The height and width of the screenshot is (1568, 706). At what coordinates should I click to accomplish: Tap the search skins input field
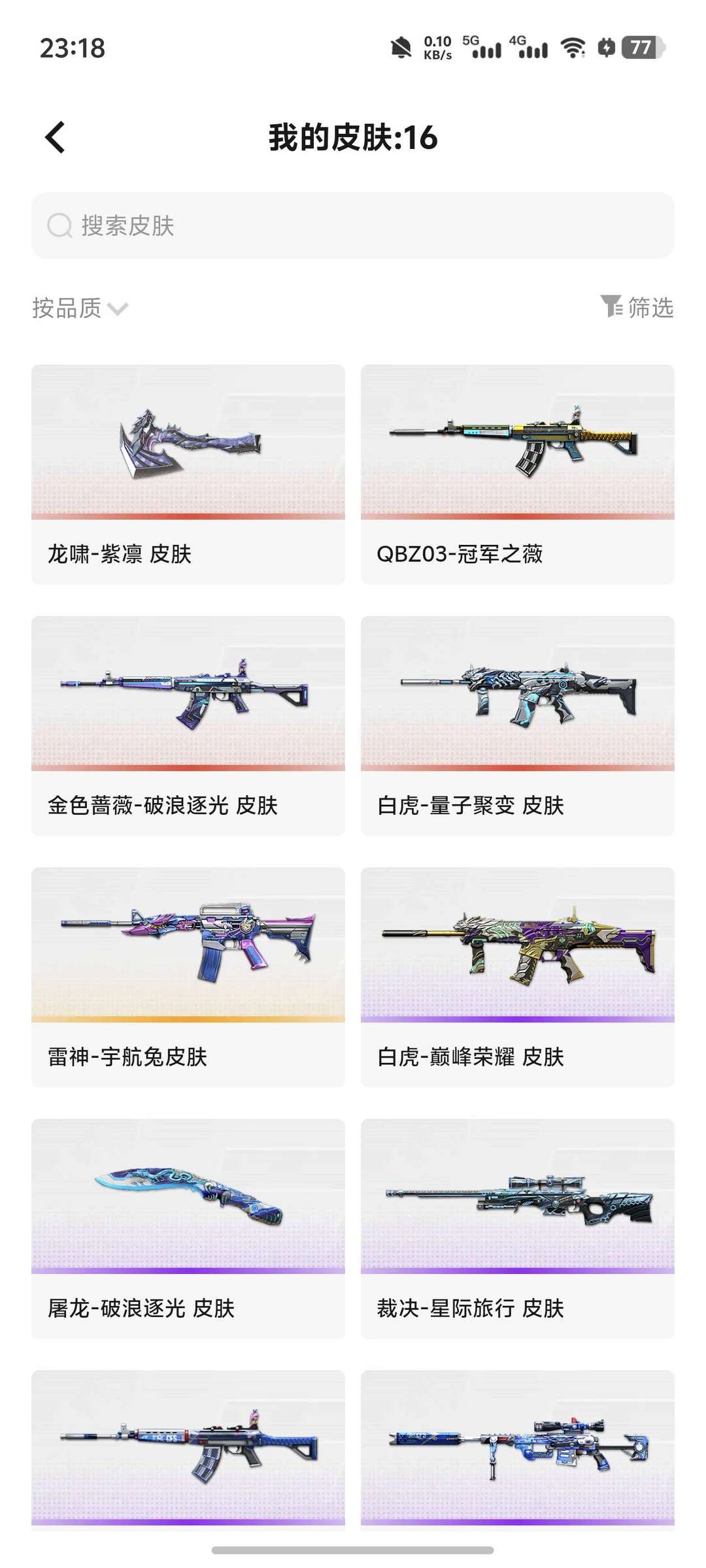353,225
